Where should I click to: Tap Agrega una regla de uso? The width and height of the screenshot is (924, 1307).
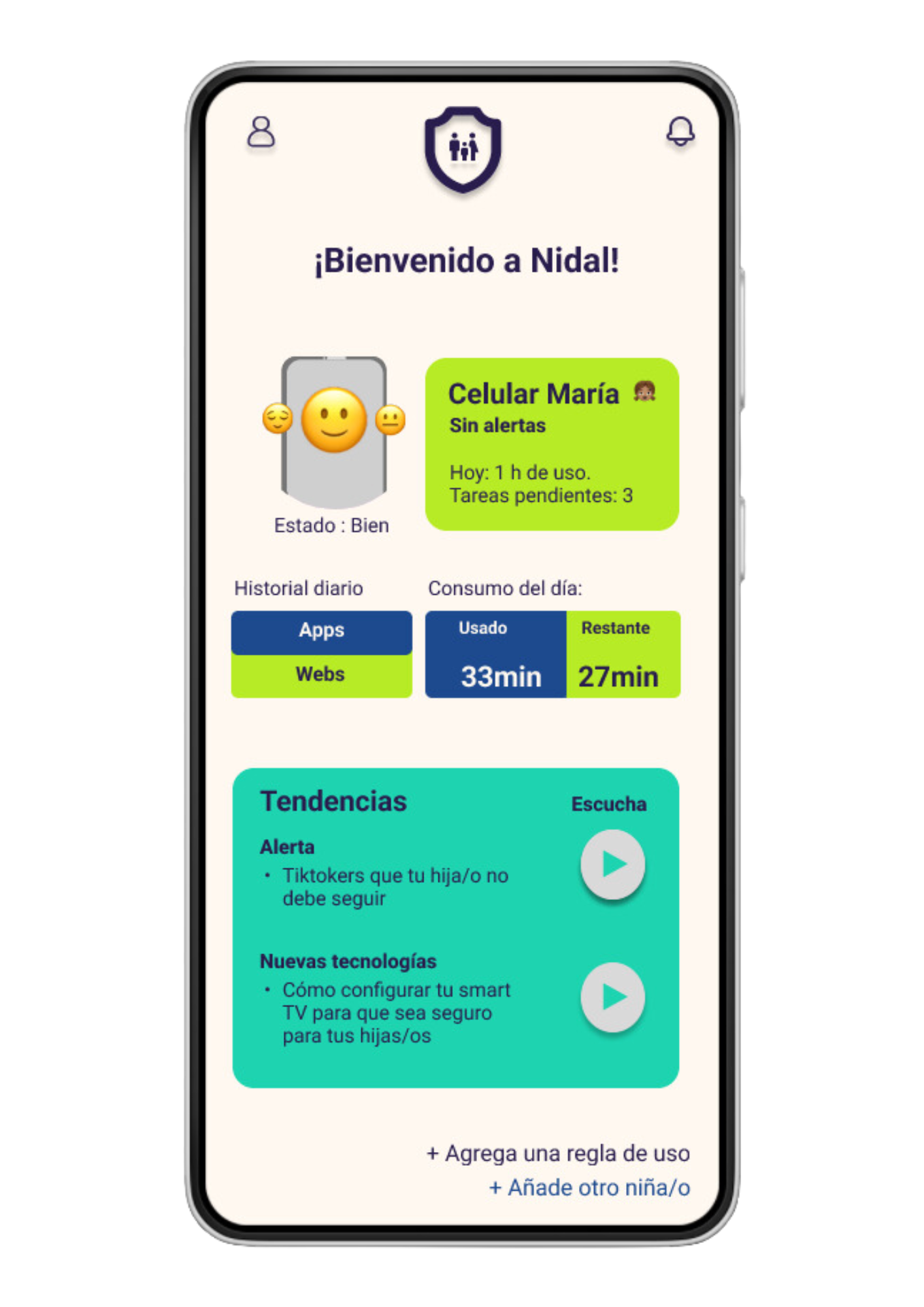tap(558, 1153)
